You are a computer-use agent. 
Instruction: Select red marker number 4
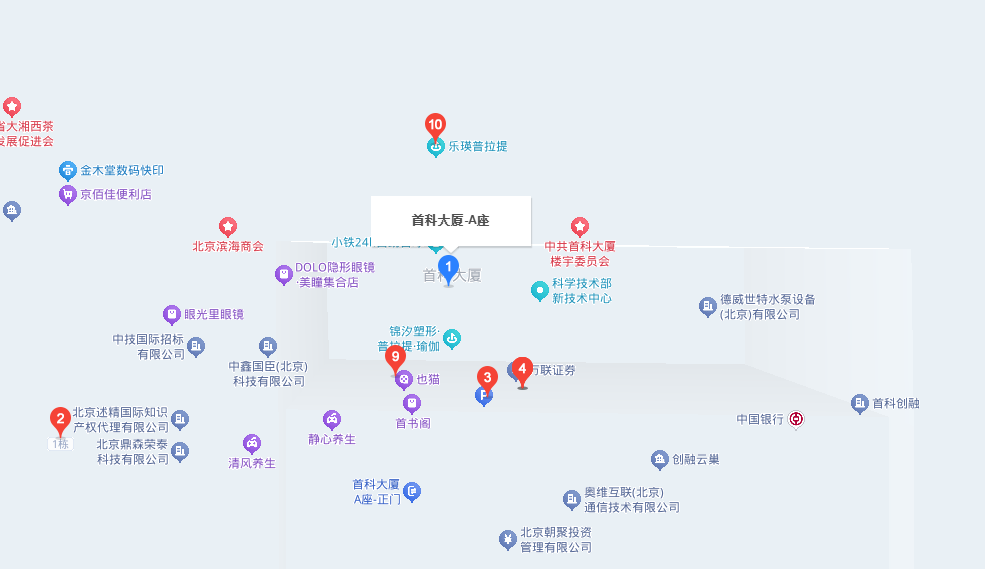click(522, 368)
